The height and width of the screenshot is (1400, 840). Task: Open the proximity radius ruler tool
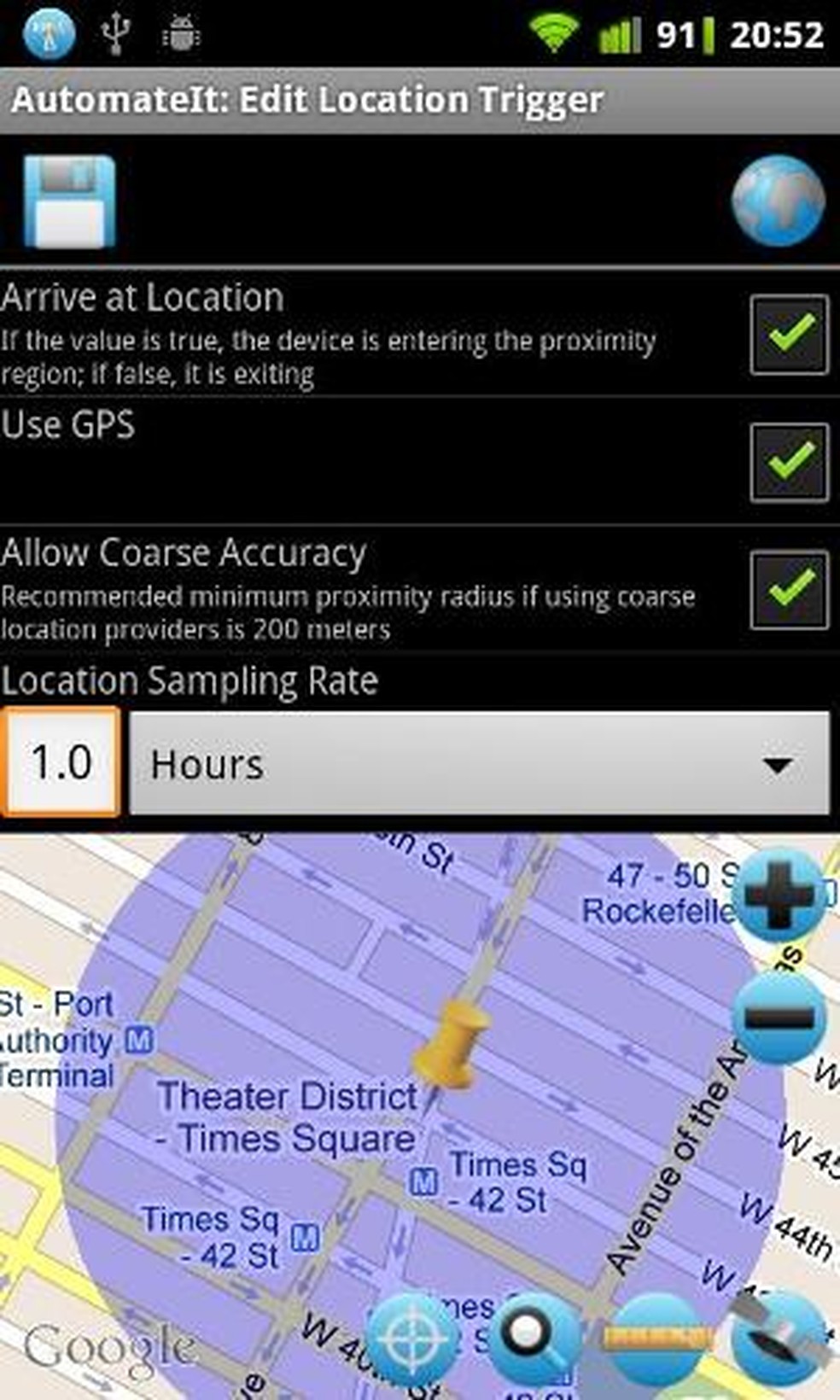(656, 1339)
